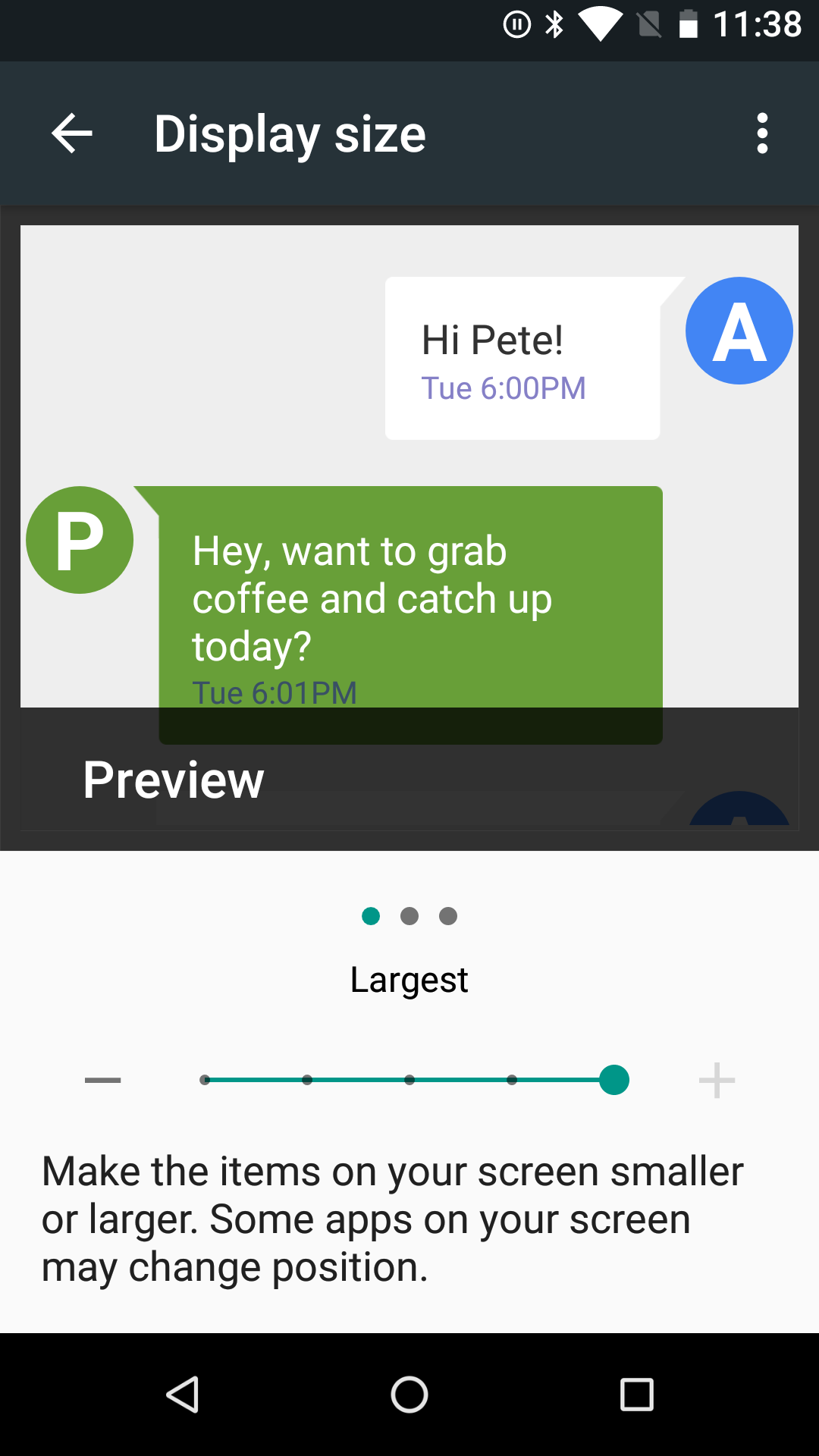Tap the middle tick mark on the size slider
This screenshot has width=819, height=1456.
click(409, 1080)
